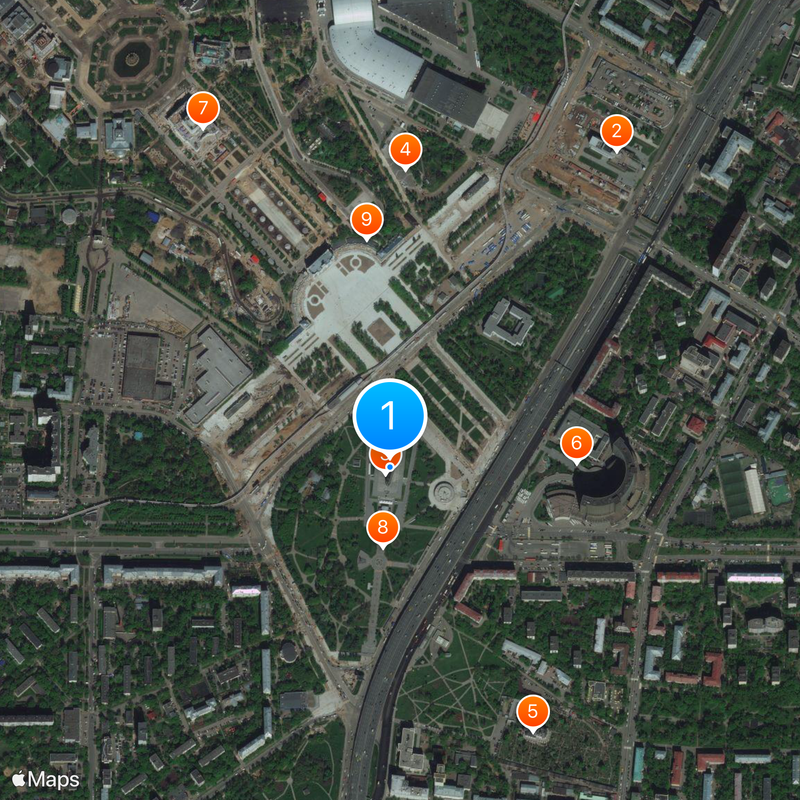Tap map pin number 2
The width and height of the screenshot is (800, 800).
[616, 130]
